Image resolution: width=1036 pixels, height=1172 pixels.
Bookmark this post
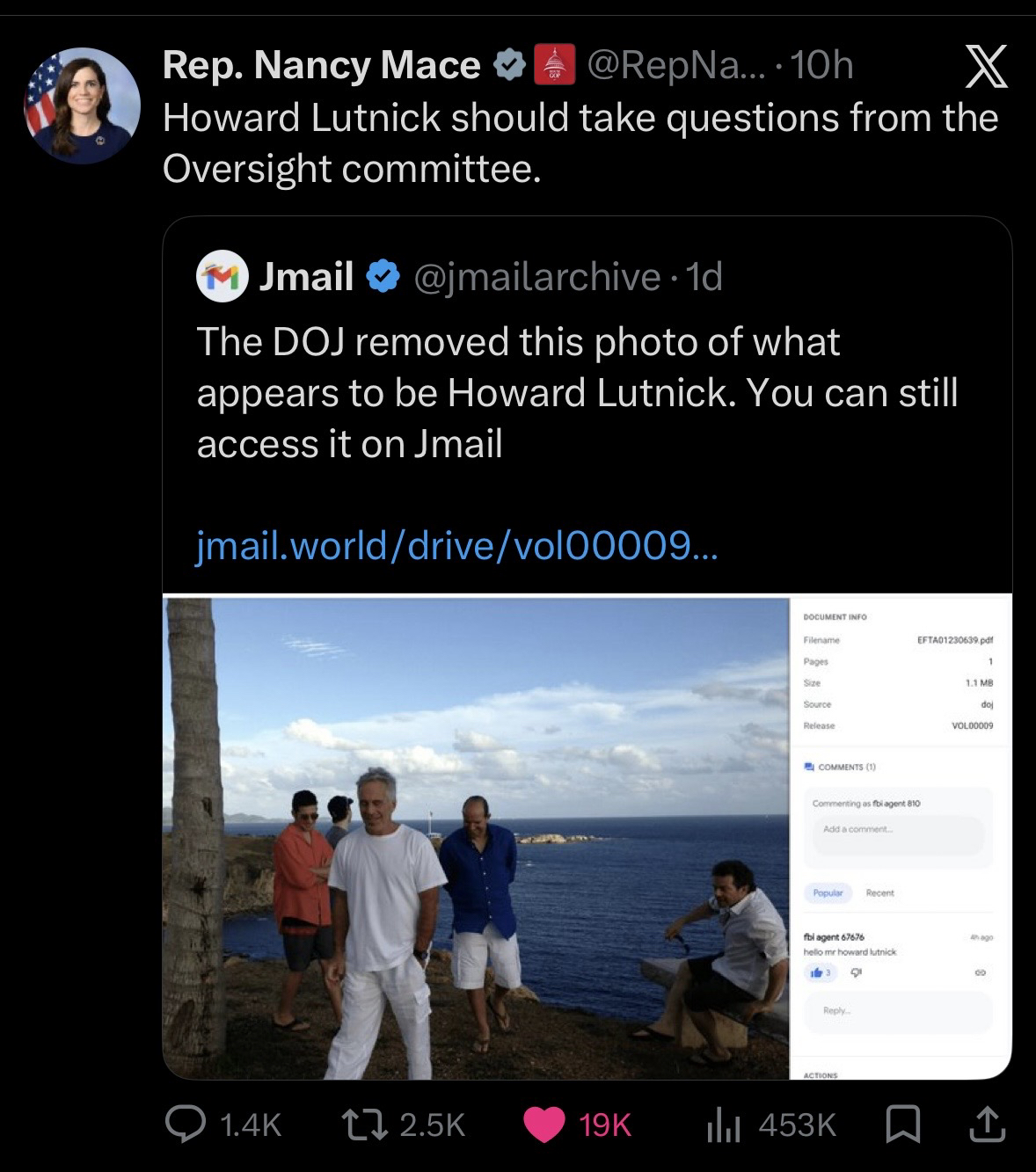(x=903, y=1125)
